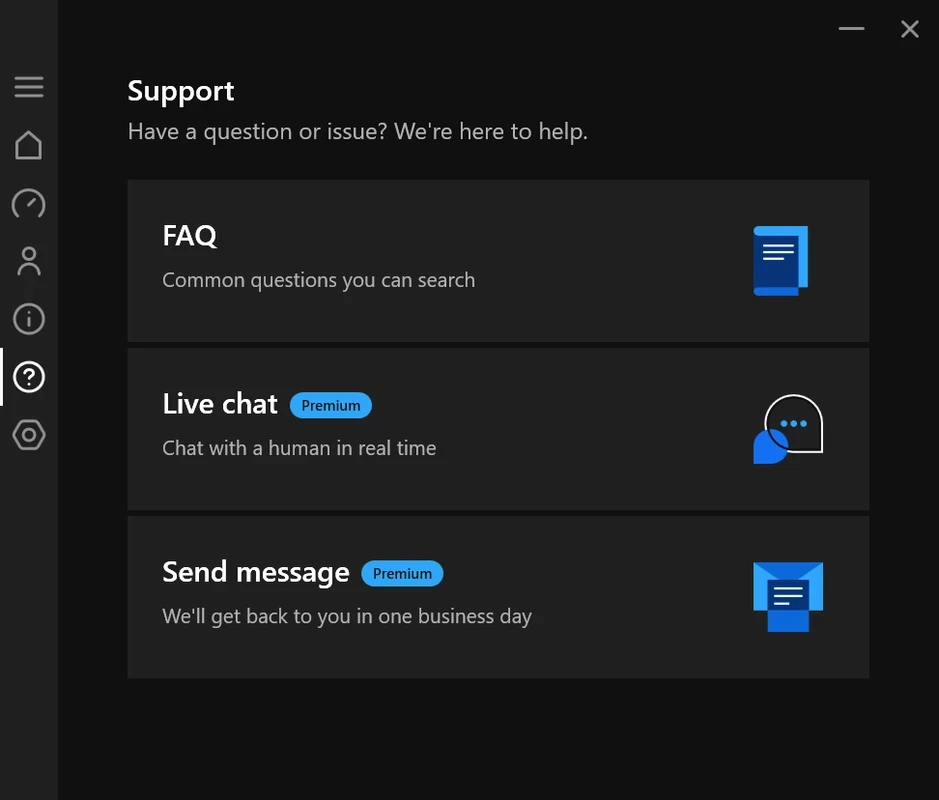Open the hamburger menu
Screen dimensions: 939x800
coord(29,87)
